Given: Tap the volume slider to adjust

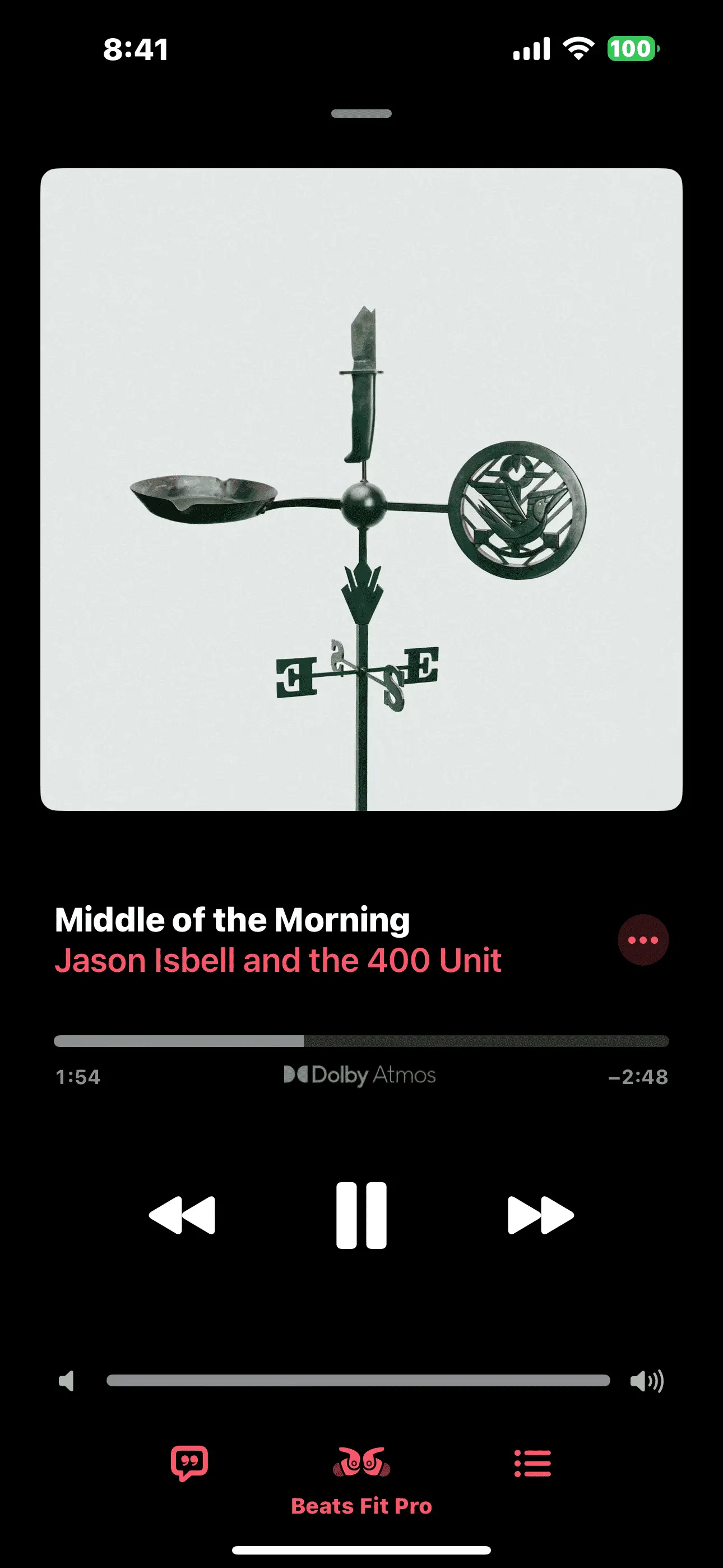Looking at the screenshot, I should [x=358, y=1381].
